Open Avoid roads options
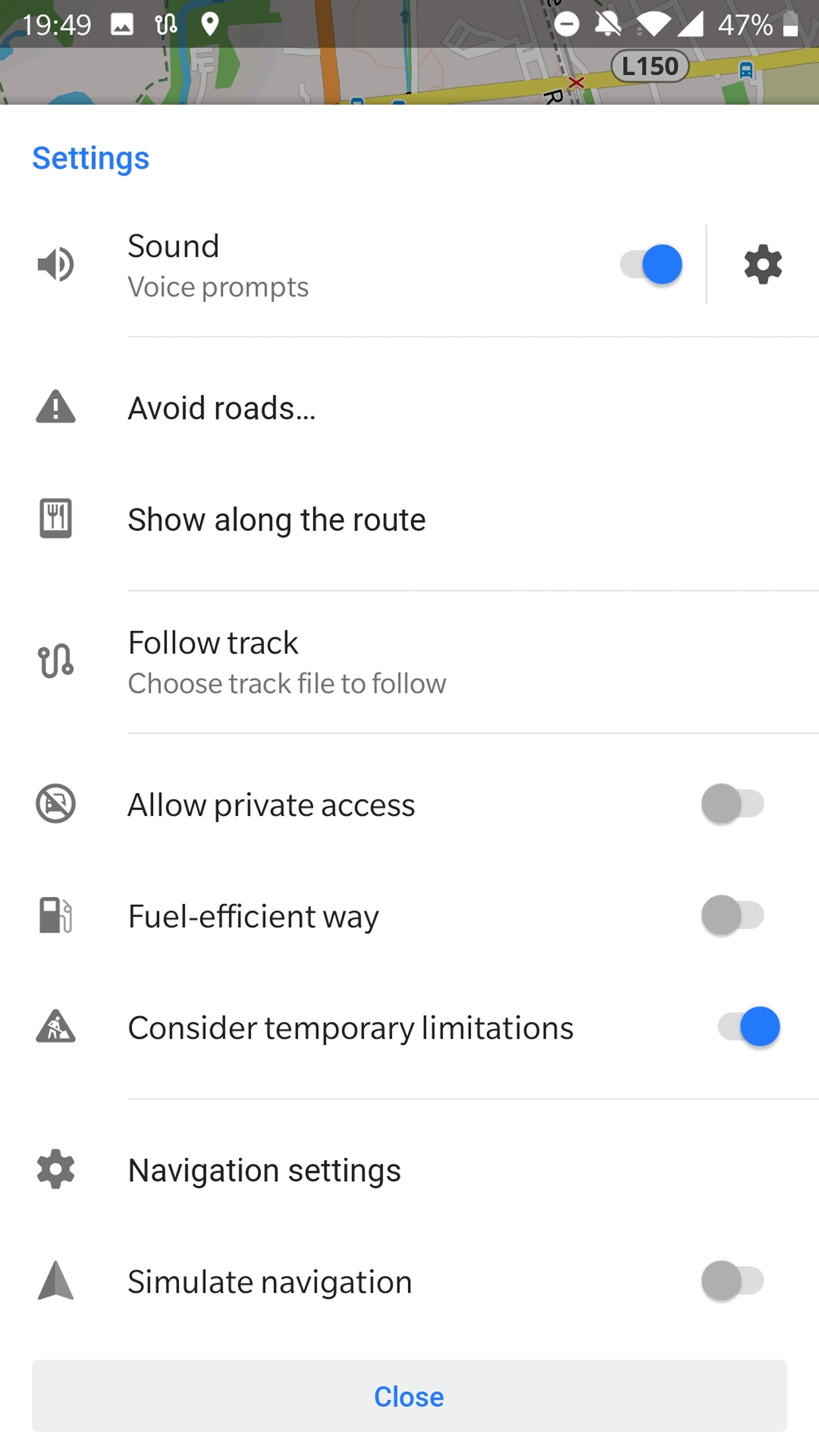This screenshot has height=1456, width=819. pyautogui.click(x=409, y=407)
